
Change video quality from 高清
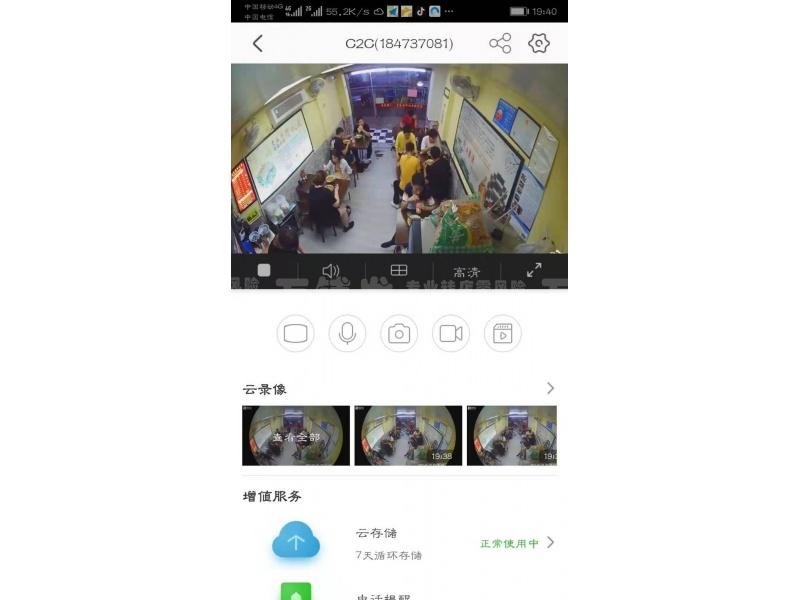466,270
